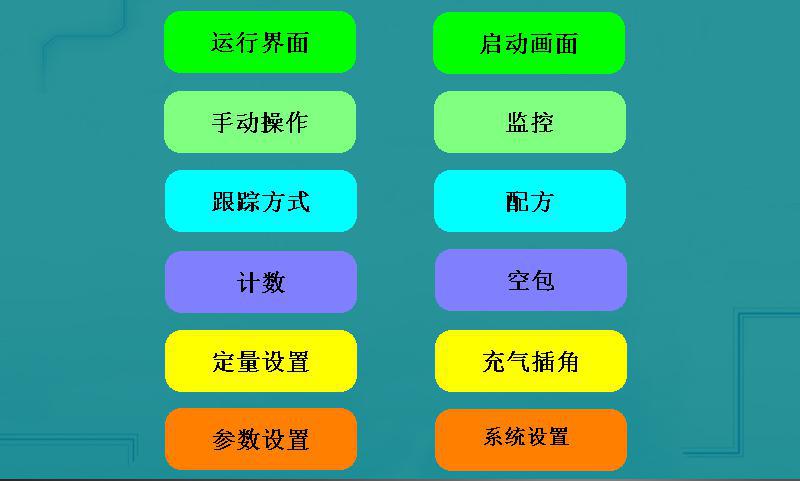Viewport: 800px width, 481px height.
Task: Enter 定量设置
Action: [260, 361]
